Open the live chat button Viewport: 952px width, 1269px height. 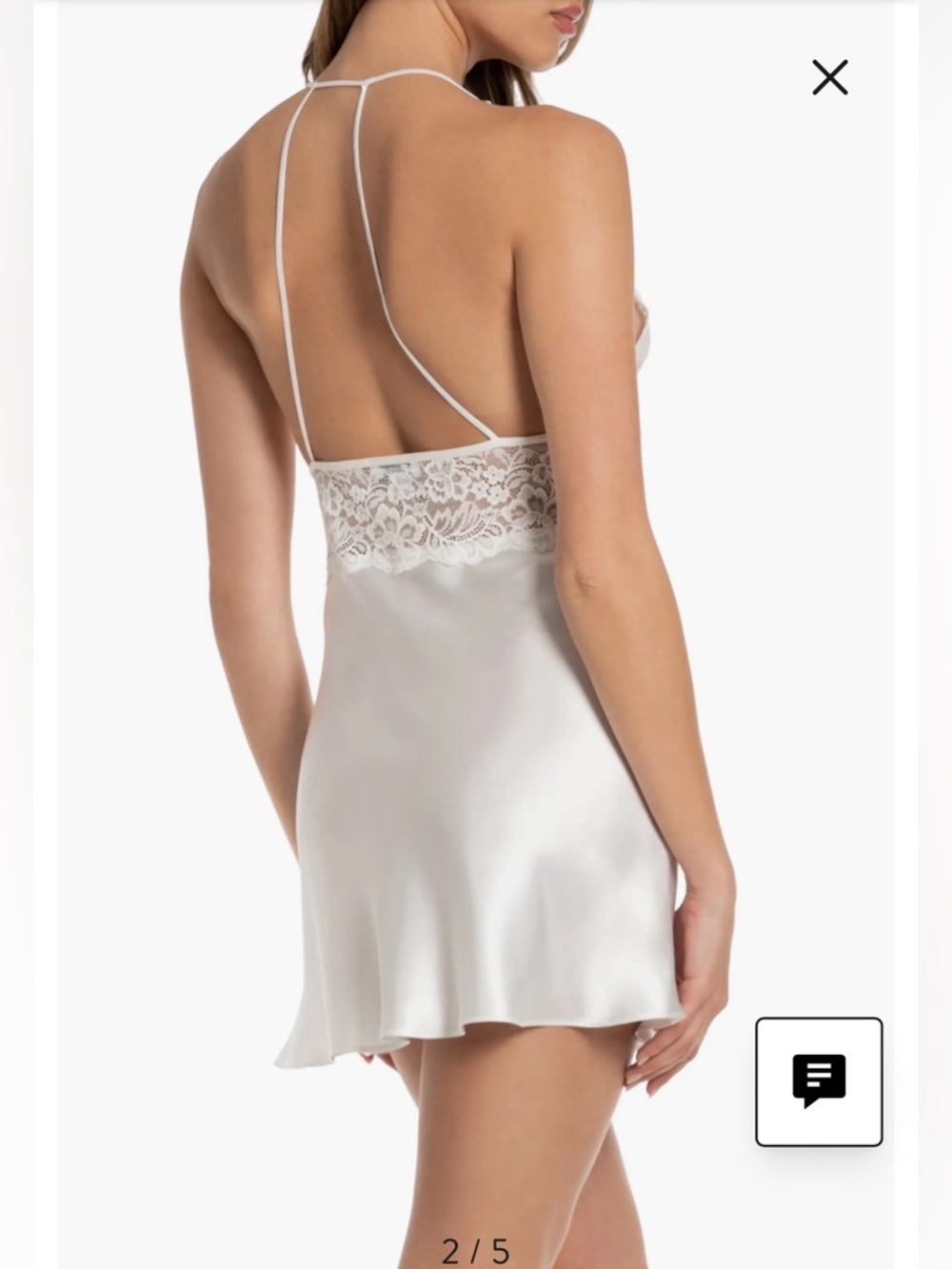click(x=819, y=1081)
